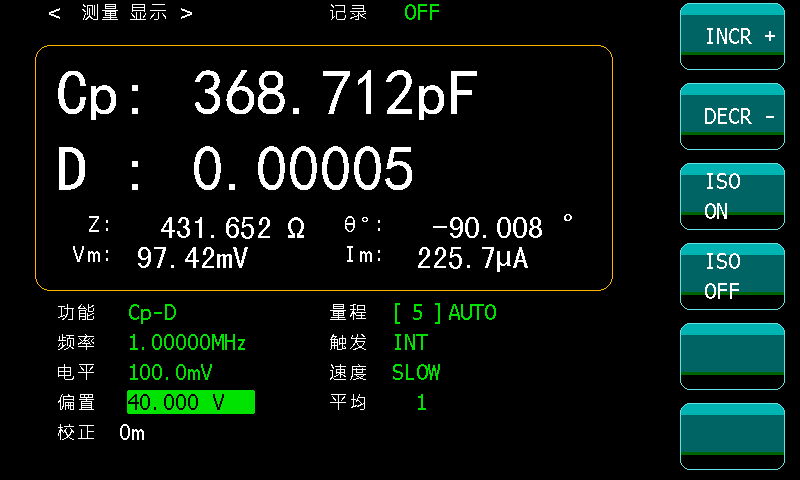Select the ISO ON softkey

pos(732,196)
